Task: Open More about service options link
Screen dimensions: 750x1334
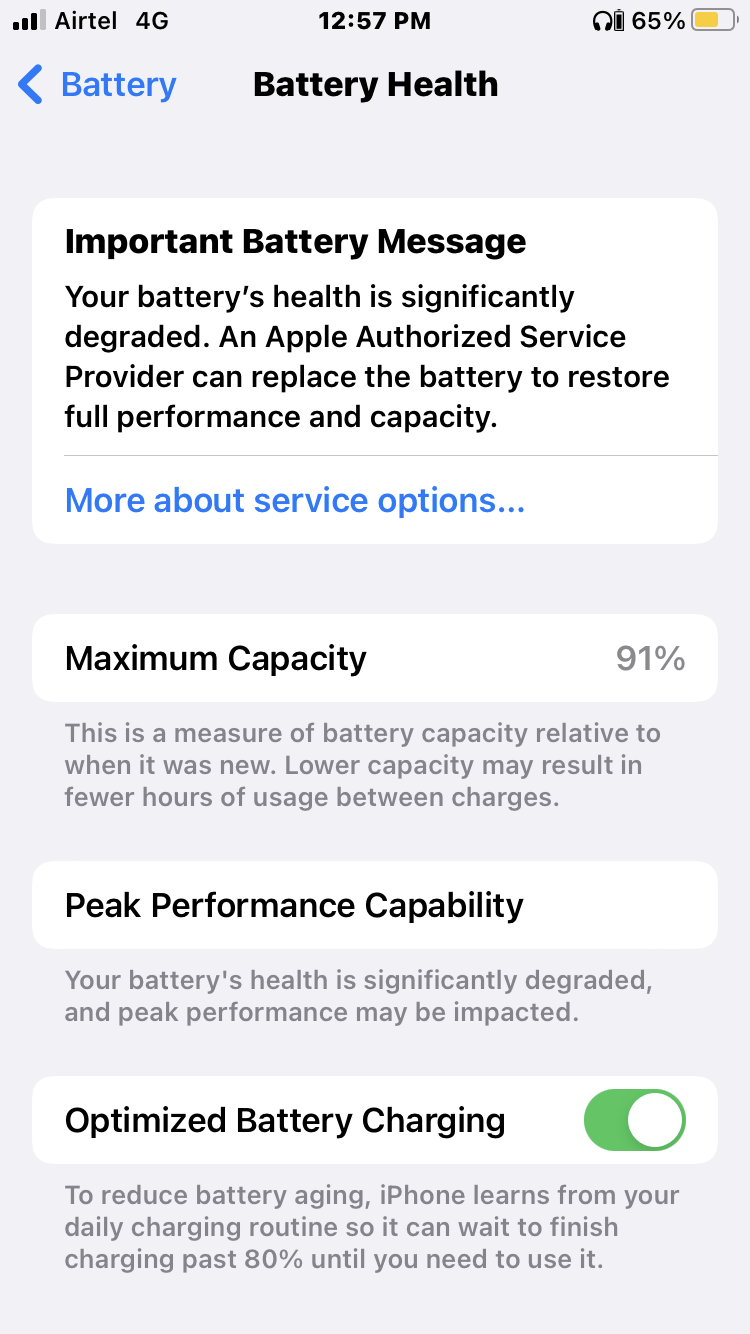Action: point(295,500)
